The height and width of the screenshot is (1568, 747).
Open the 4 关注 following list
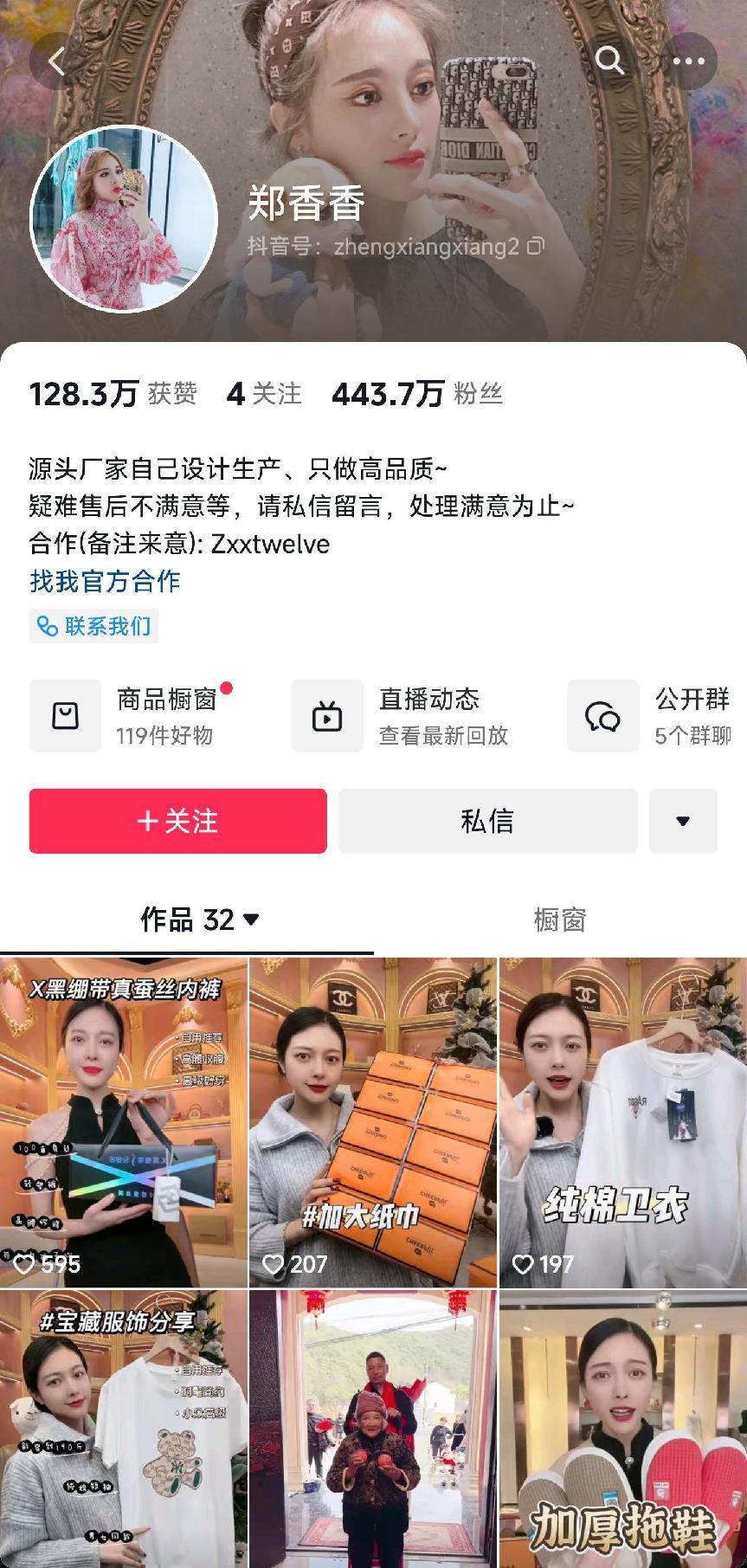coord(264,394)
